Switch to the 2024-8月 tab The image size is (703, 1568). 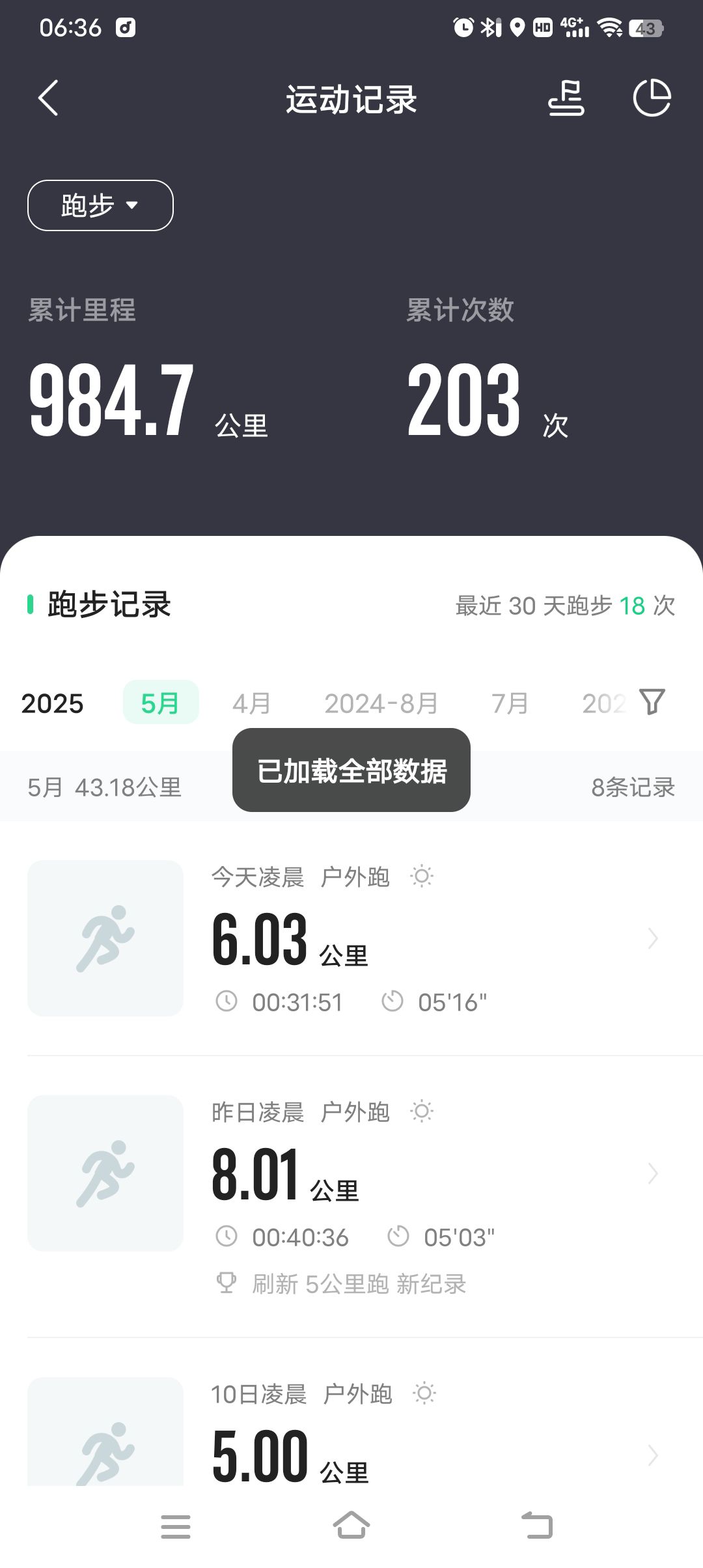(x=381, y=703)
